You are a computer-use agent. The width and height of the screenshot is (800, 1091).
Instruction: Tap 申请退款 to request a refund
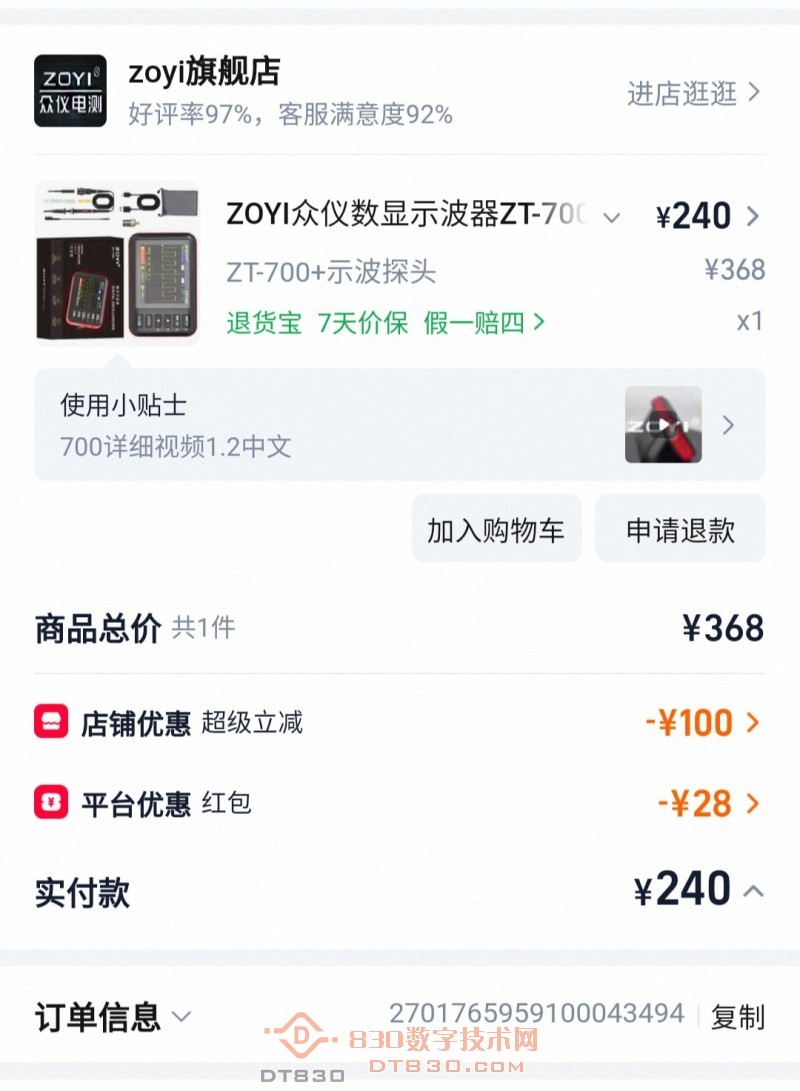pyautogui.click(x=680, y=530)
